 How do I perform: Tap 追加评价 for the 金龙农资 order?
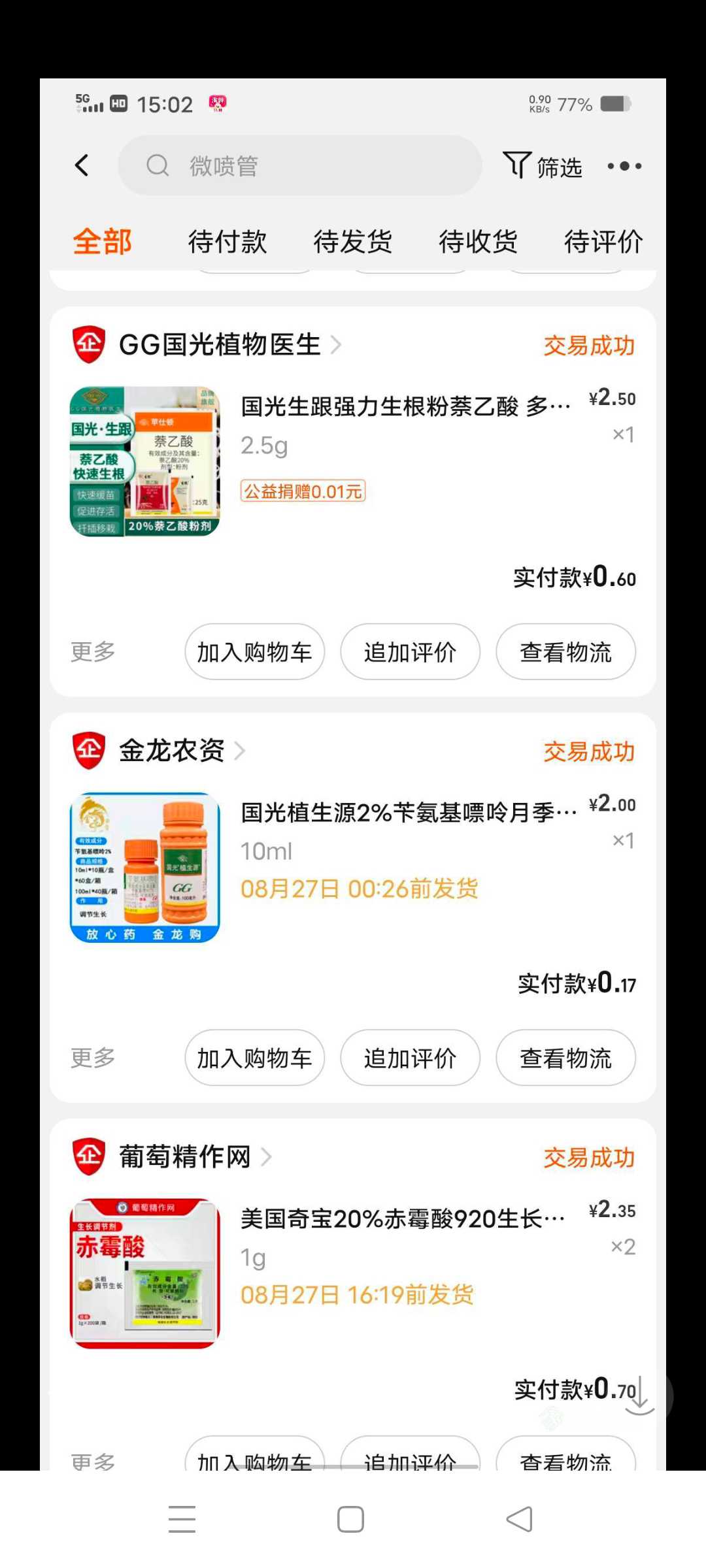click(x=410, y=1058)
